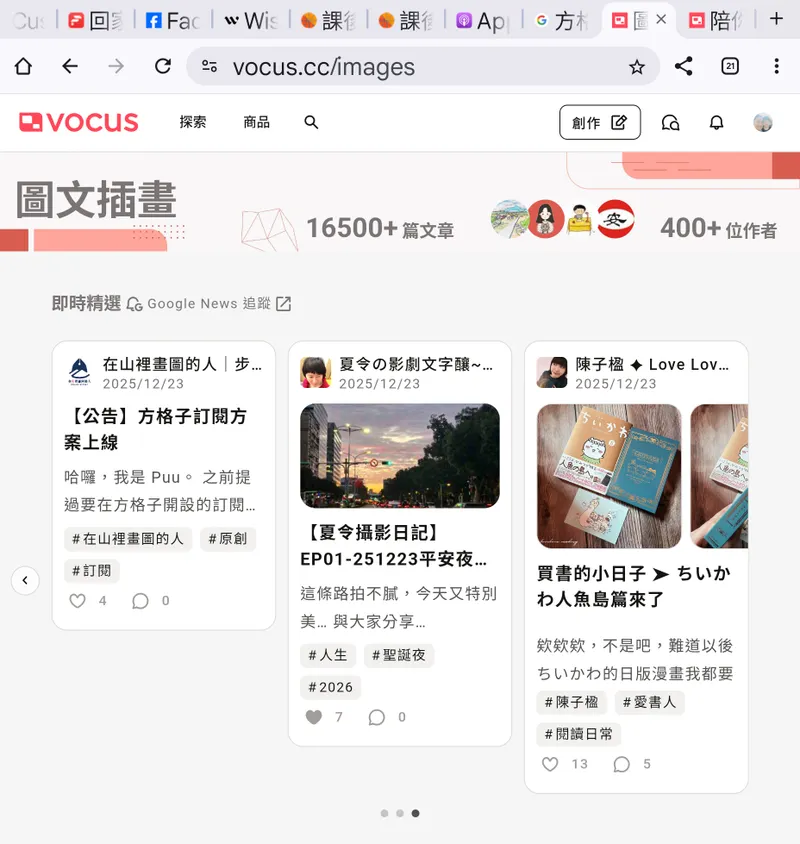Screen dimensions: 800x844
Task: Open the browser overflow menu
Action: (x=776, y=67)
